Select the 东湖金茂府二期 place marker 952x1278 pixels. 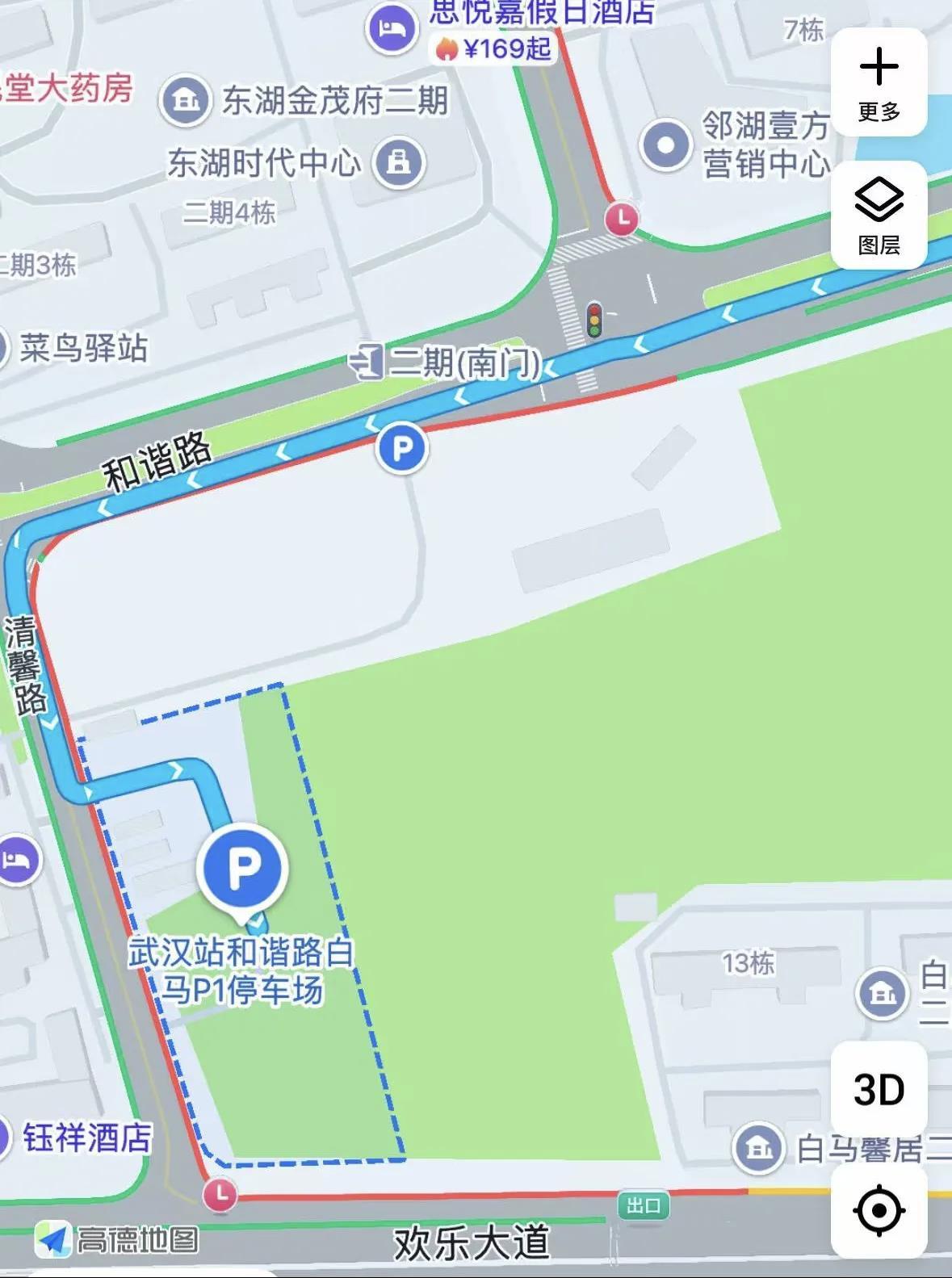[x=186, y=101]
